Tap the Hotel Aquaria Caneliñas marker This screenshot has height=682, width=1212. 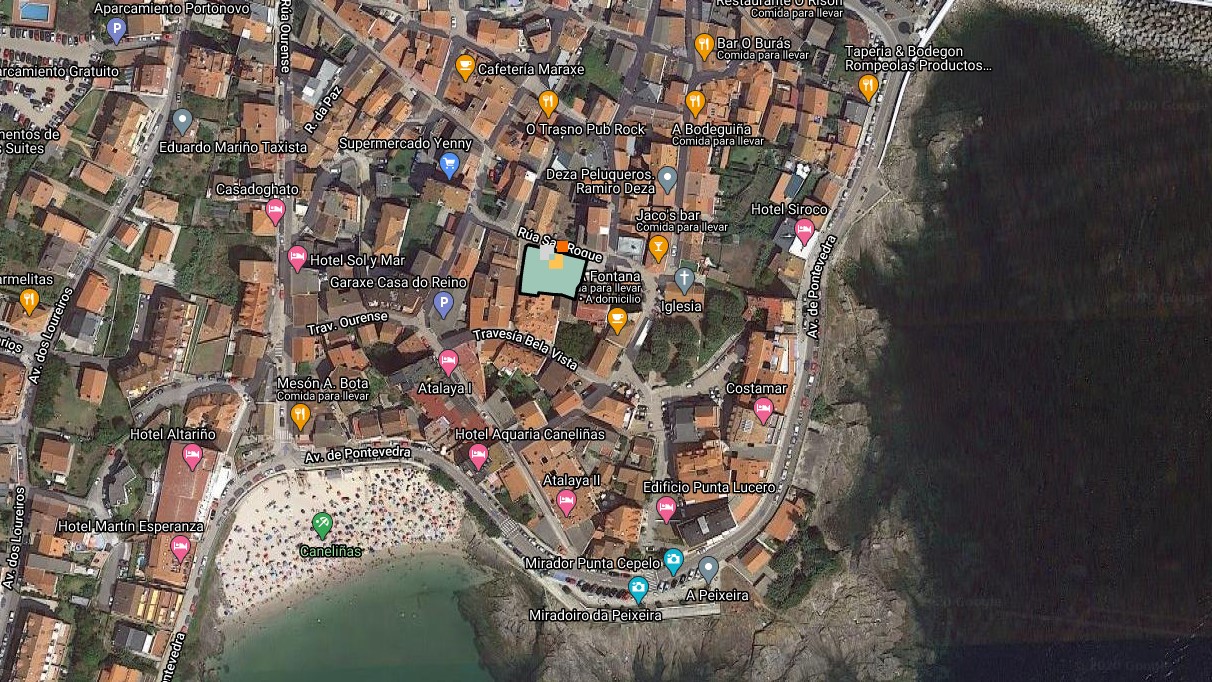coord(479,456)
